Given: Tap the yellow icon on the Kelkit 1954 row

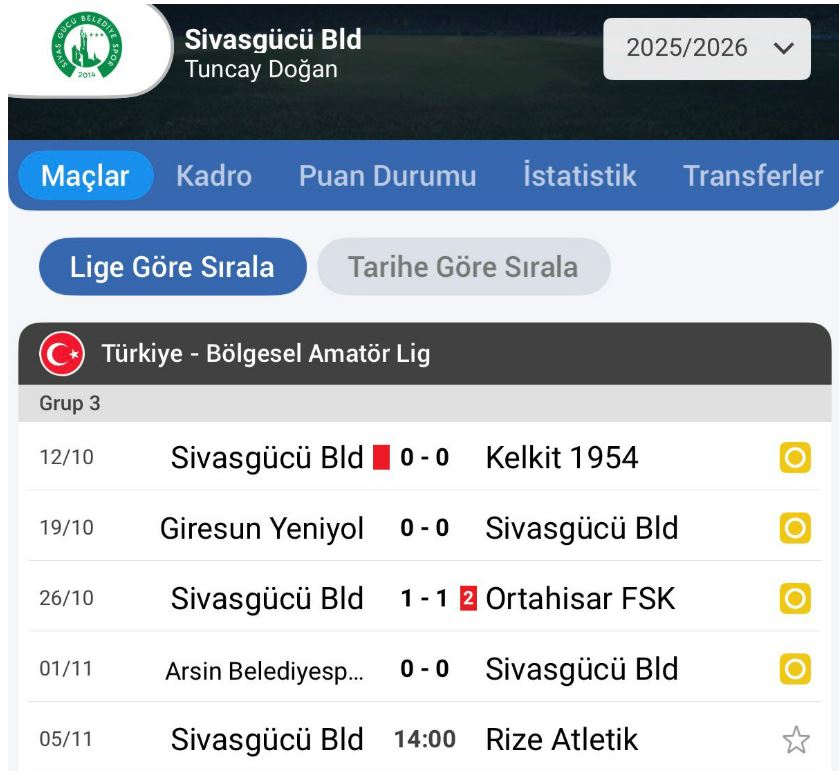Looking at the screenshot, I should (x=794, y=458).
